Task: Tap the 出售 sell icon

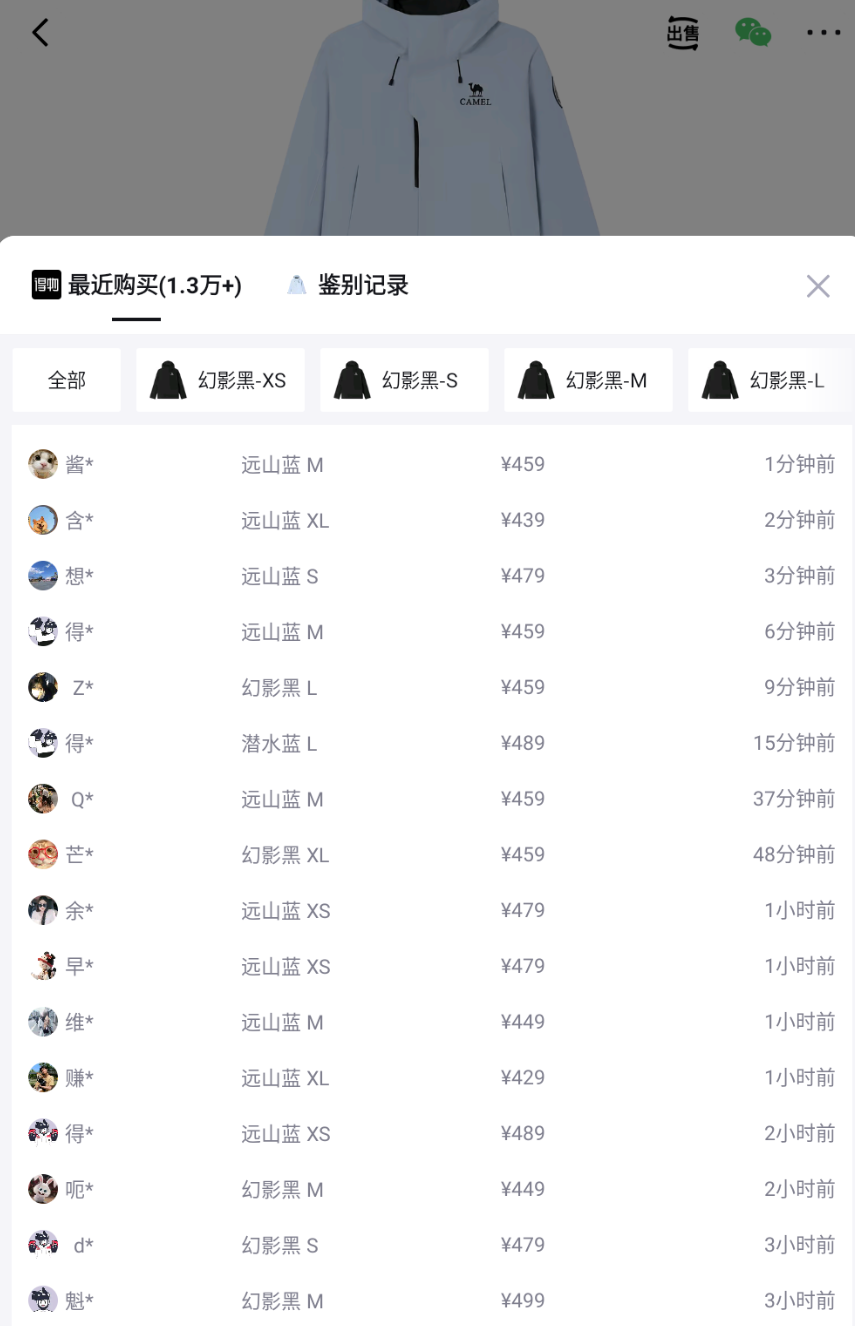Action: coord(683,33)
